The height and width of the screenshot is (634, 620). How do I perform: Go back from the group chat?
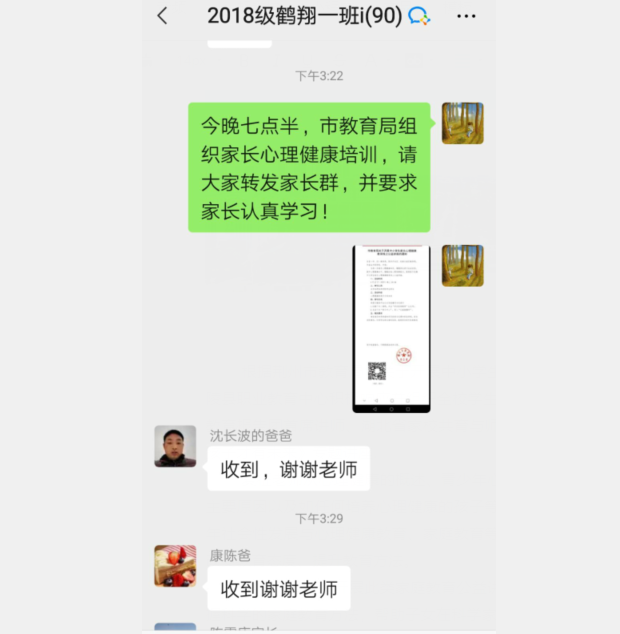[163, 16]
